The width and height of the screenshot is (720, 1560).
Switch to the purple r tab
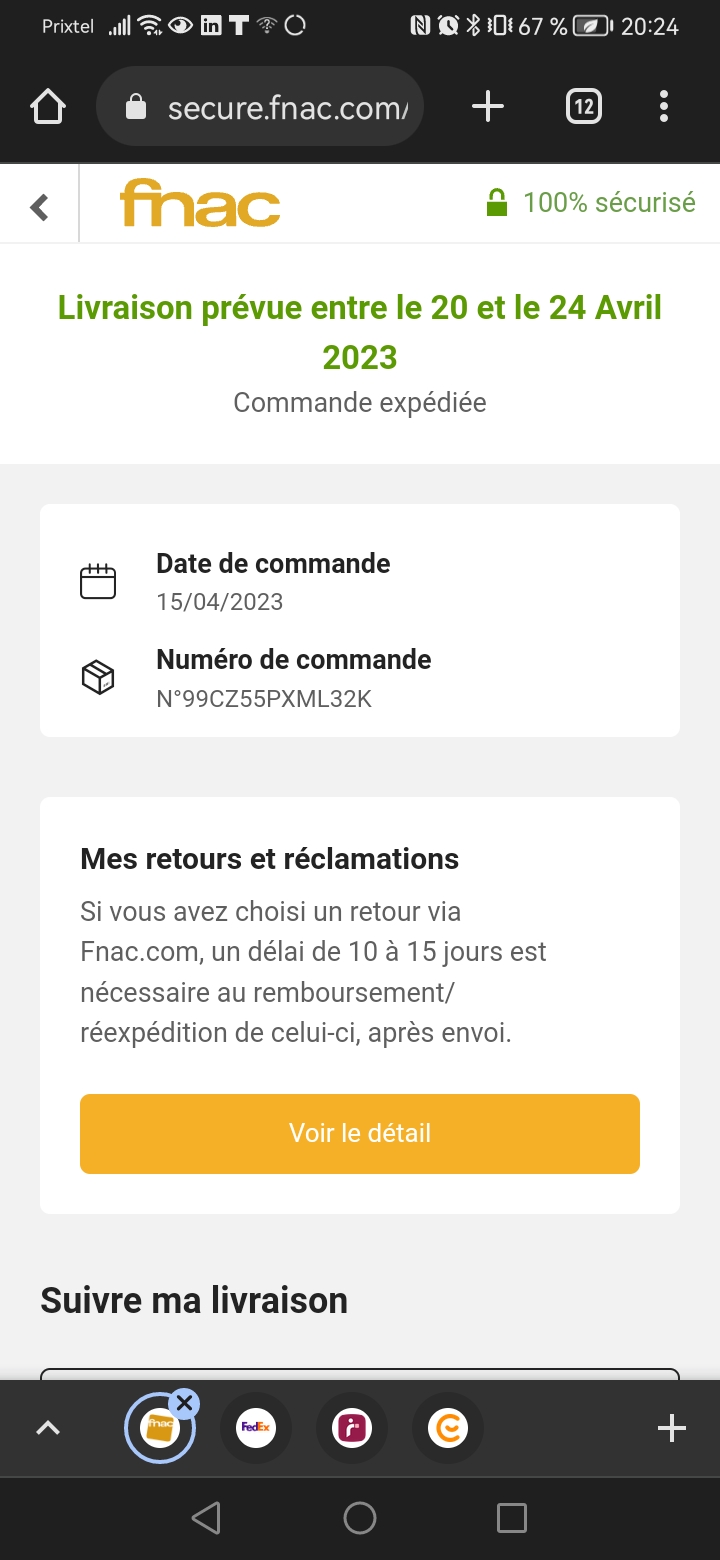(351, 1429)
